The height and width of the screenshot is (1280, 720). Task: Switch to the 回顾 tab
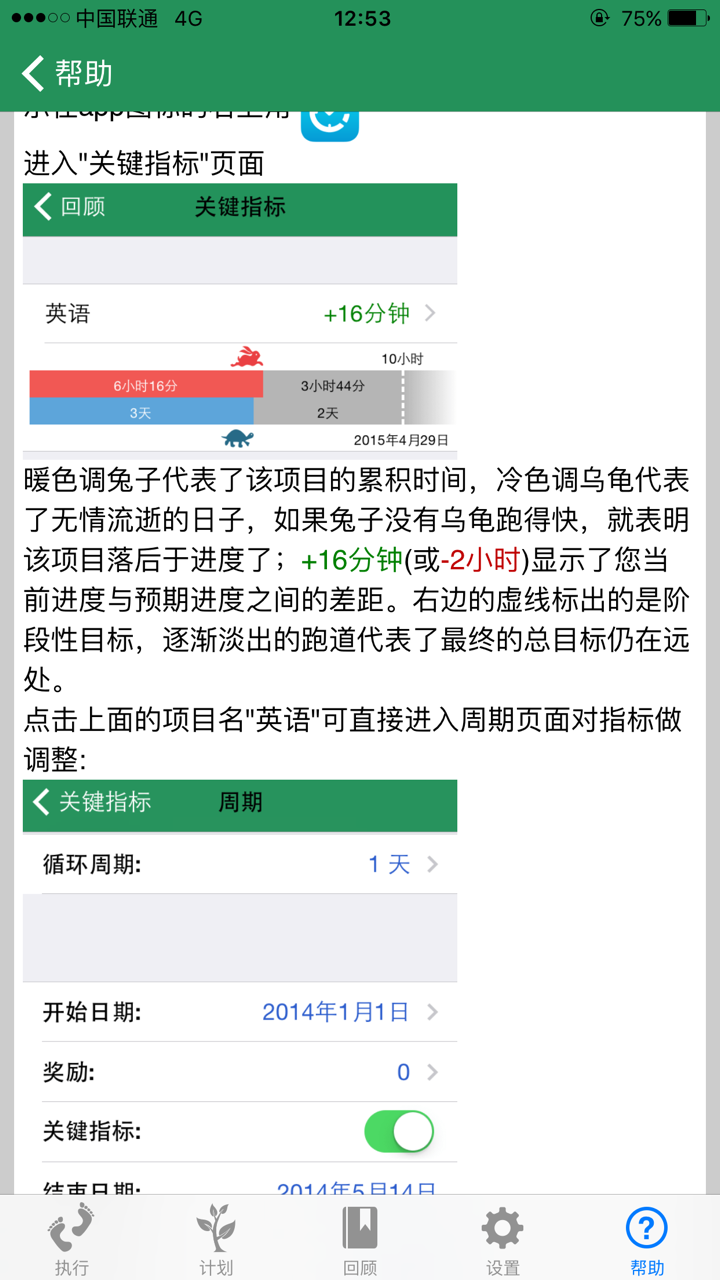tap(360, 1239)
